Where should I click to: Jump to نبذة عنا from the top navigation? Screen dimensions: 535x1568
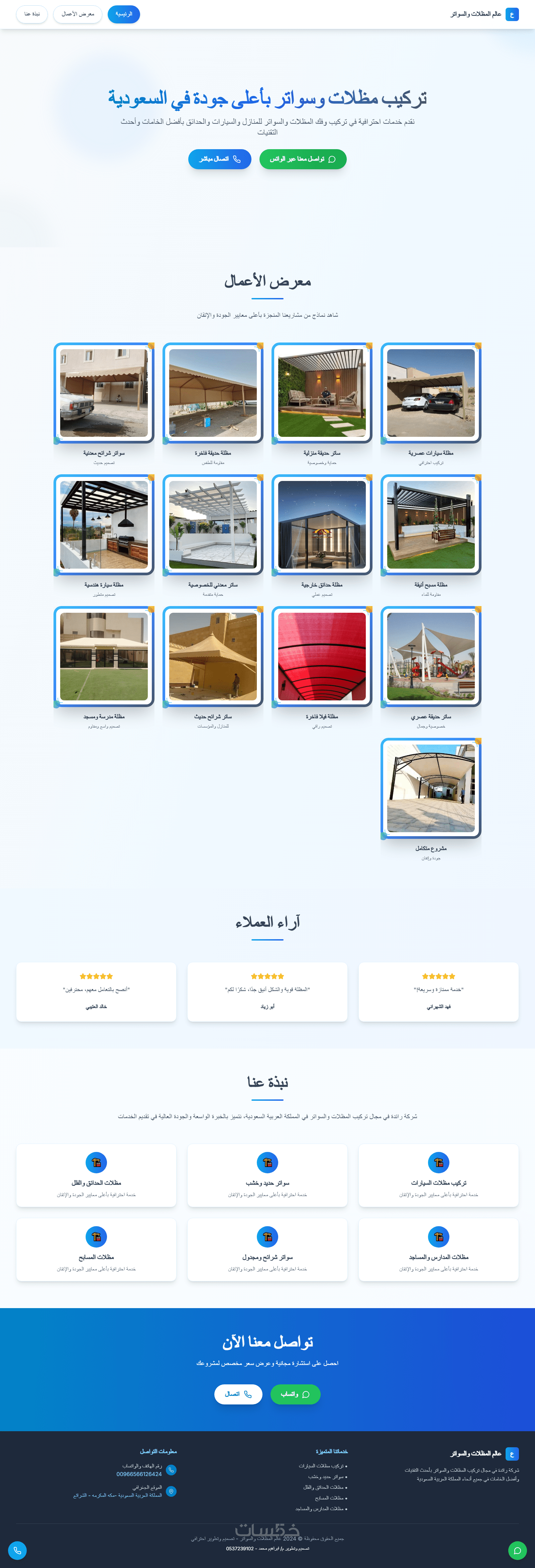pos(32,14)
